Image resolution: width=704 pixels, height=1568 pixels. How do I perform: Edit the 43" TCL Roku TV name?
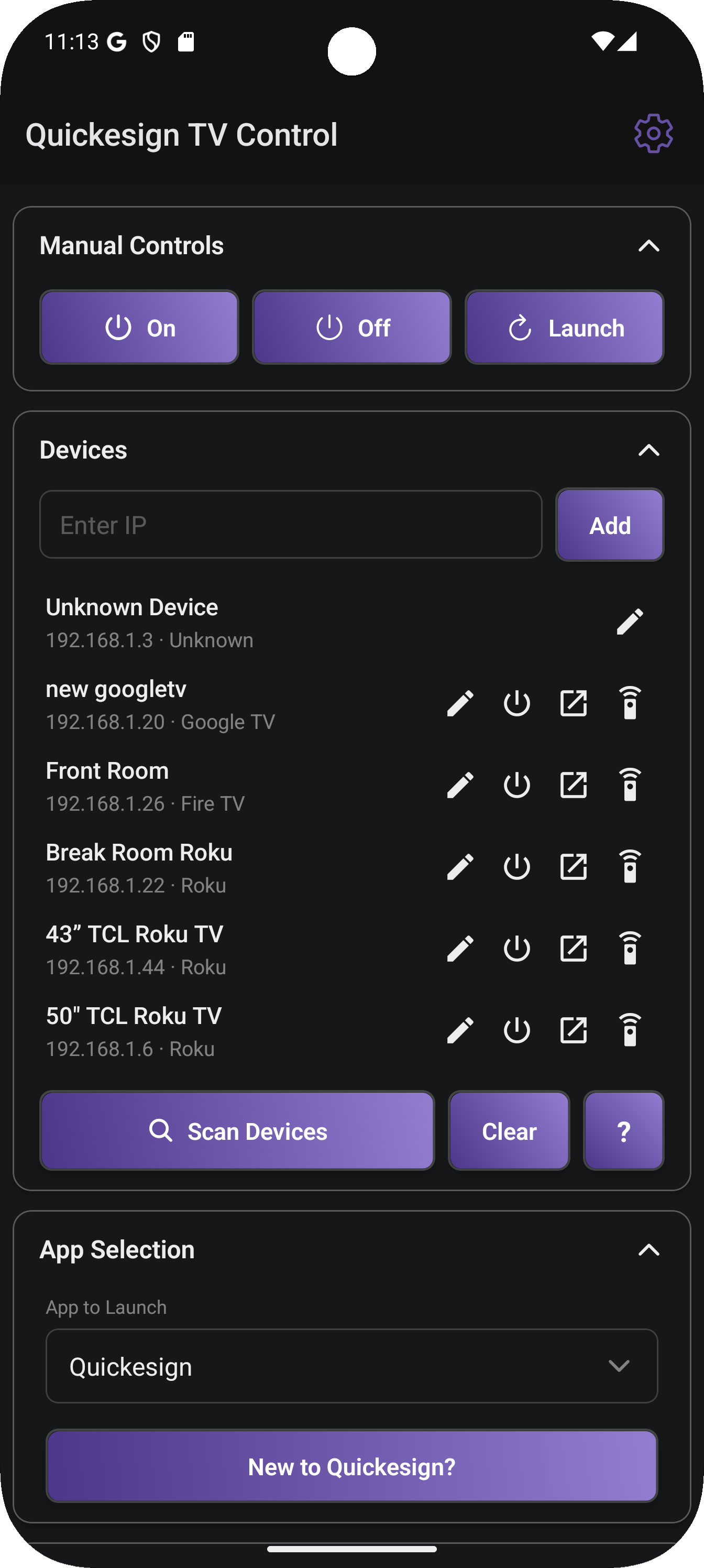tap(460, 949)
